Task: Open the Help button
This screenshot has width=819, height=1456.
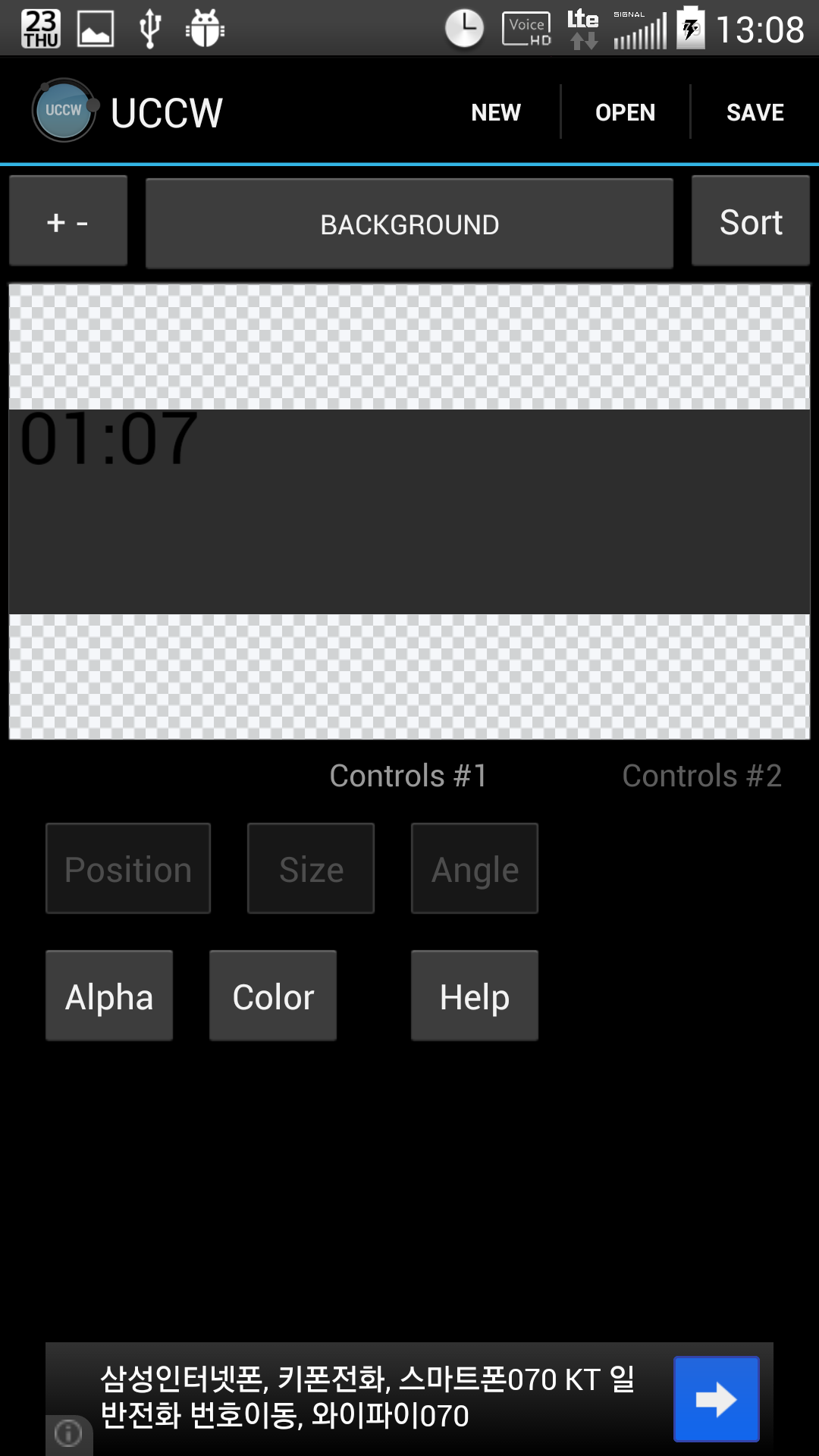Action: [475, 996]
